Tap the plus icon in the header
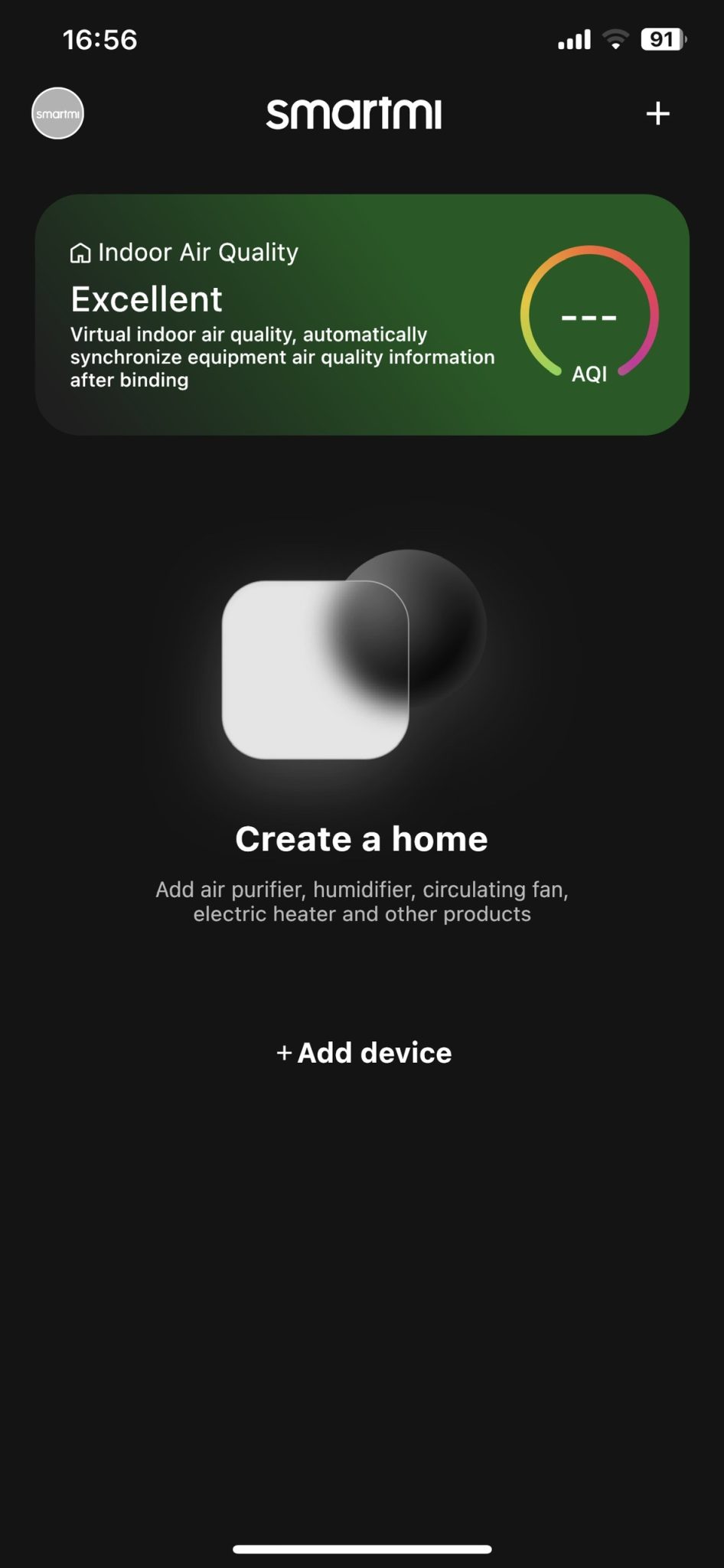724x1568 pixels. tap(657, 114)
